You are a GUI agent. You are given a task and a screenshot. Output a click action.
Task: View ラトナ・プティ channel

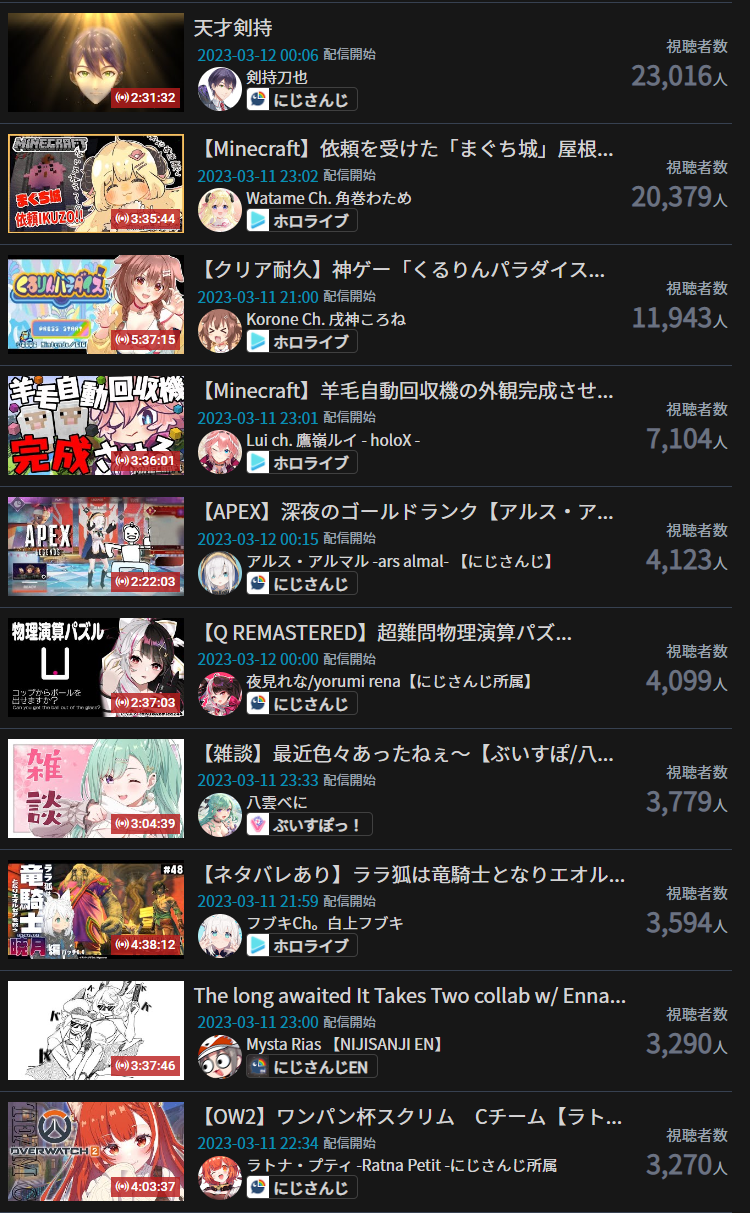point(402,1165)
